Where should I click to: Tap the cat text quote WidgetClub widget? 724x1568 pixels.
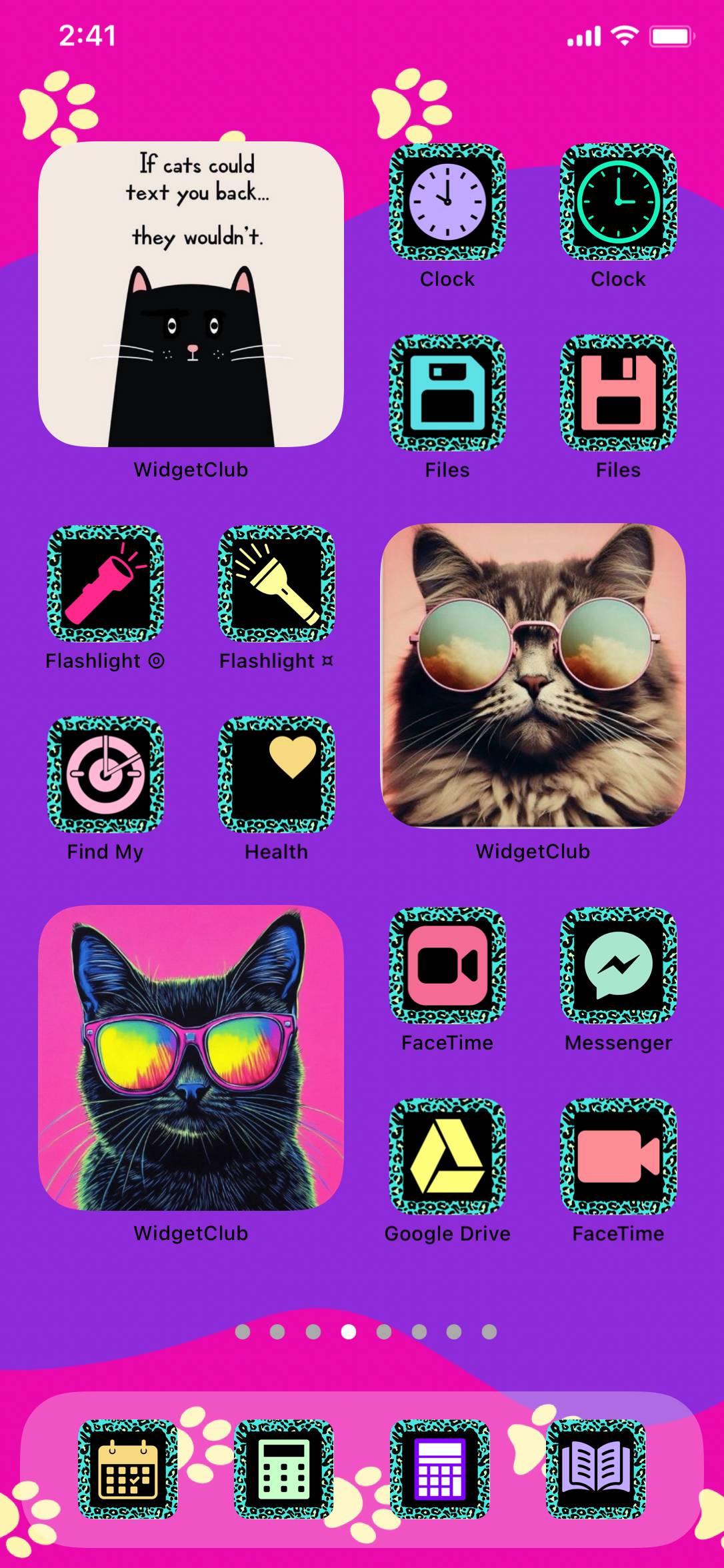(x=191, y=294)
